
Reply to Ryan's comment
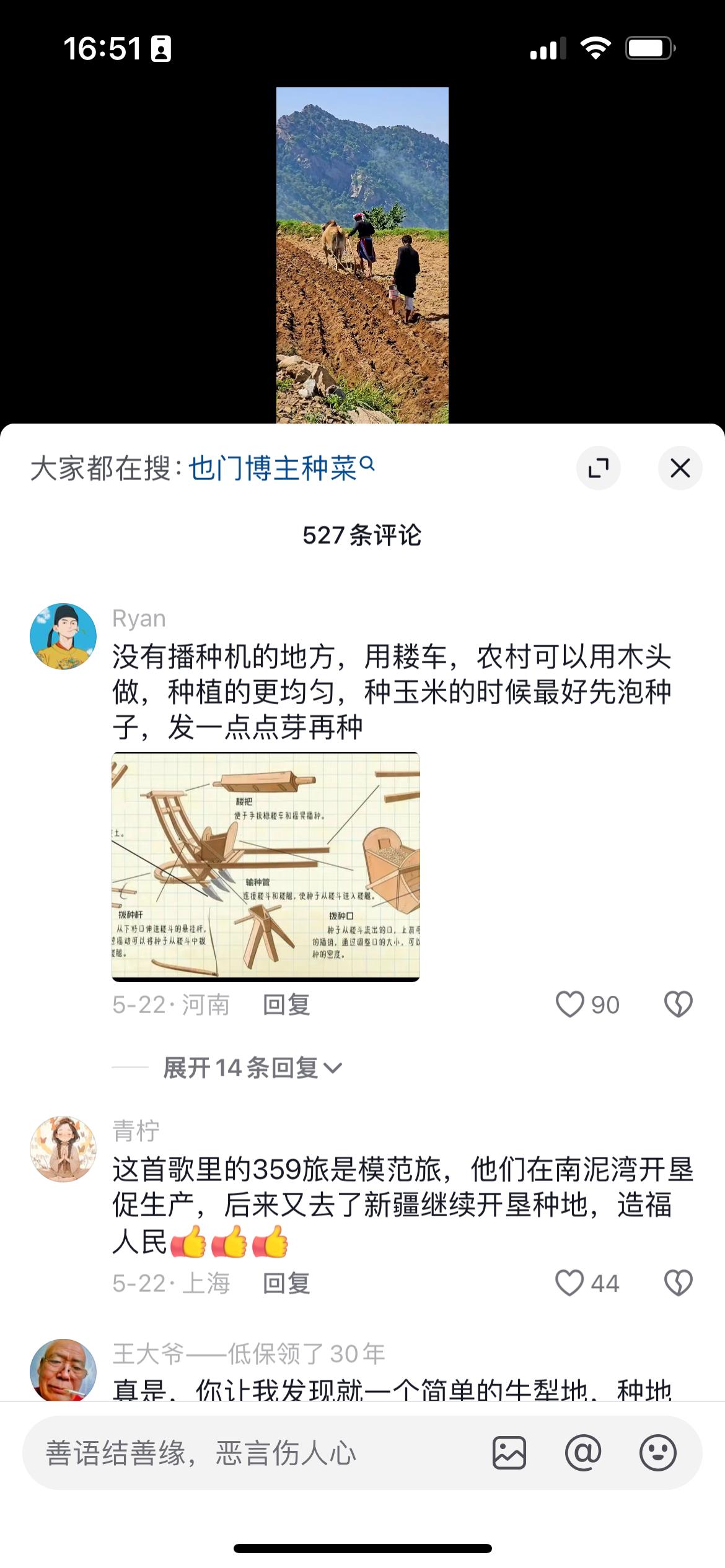point(286,1004)
